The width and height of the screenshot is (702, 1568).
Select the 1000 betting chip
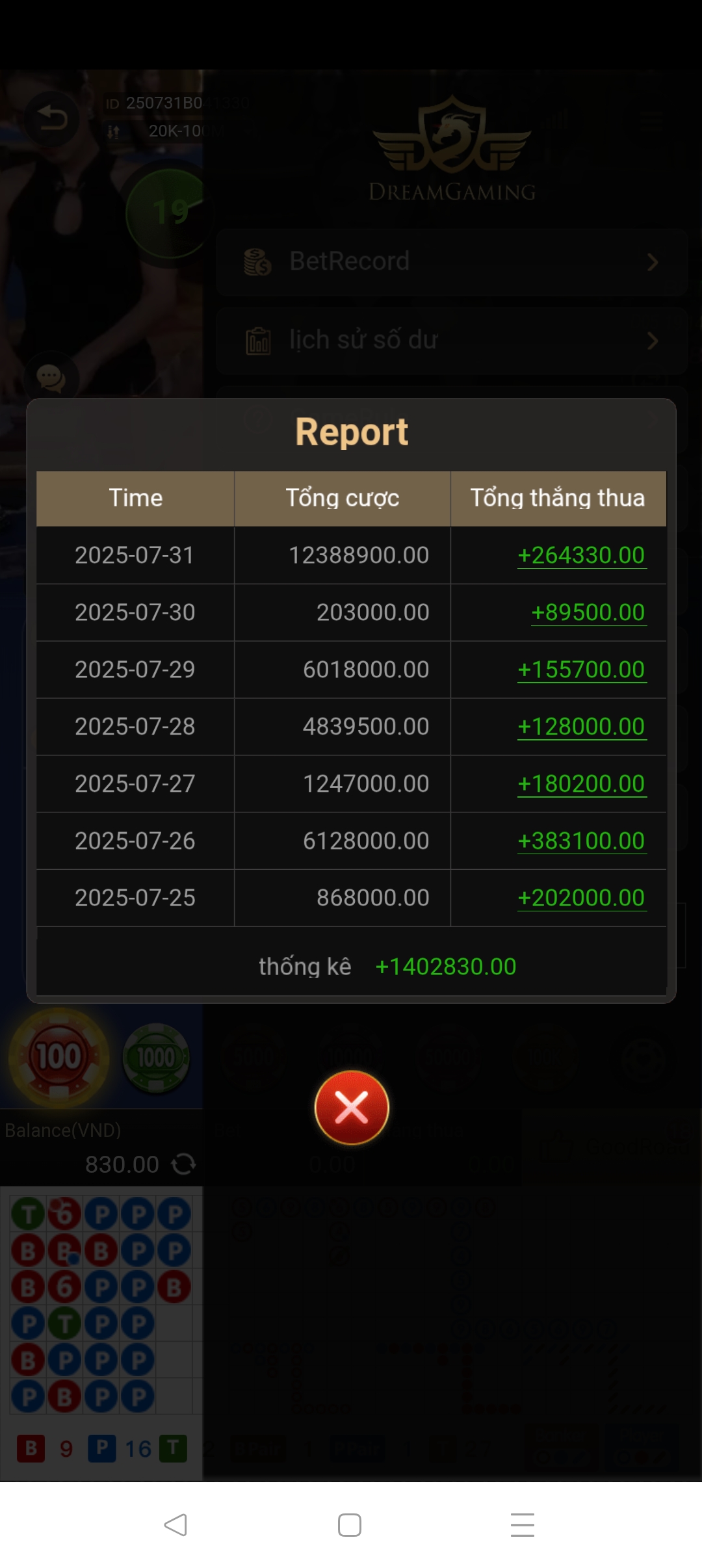coord(156,1058)
